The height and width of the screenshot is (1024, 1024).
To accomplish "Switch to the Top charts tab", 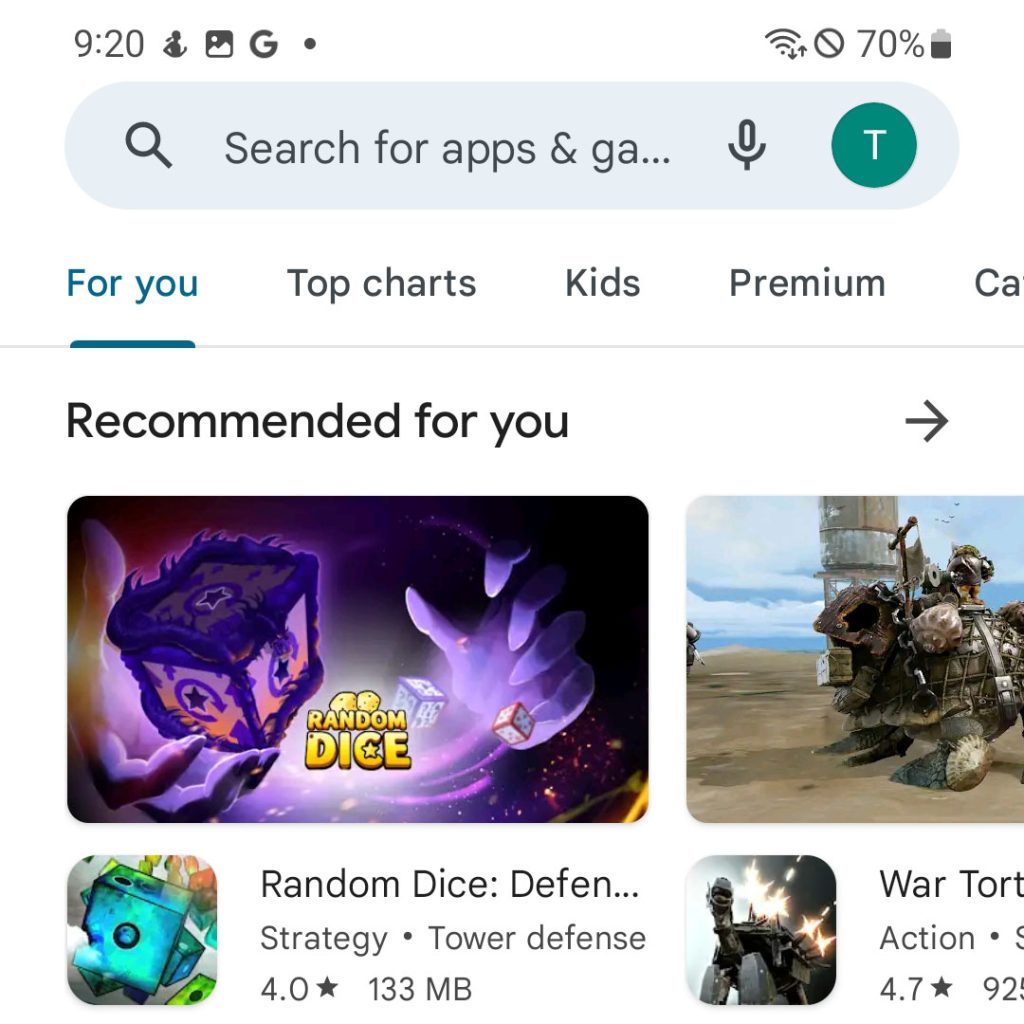I will tap(381, 284).
